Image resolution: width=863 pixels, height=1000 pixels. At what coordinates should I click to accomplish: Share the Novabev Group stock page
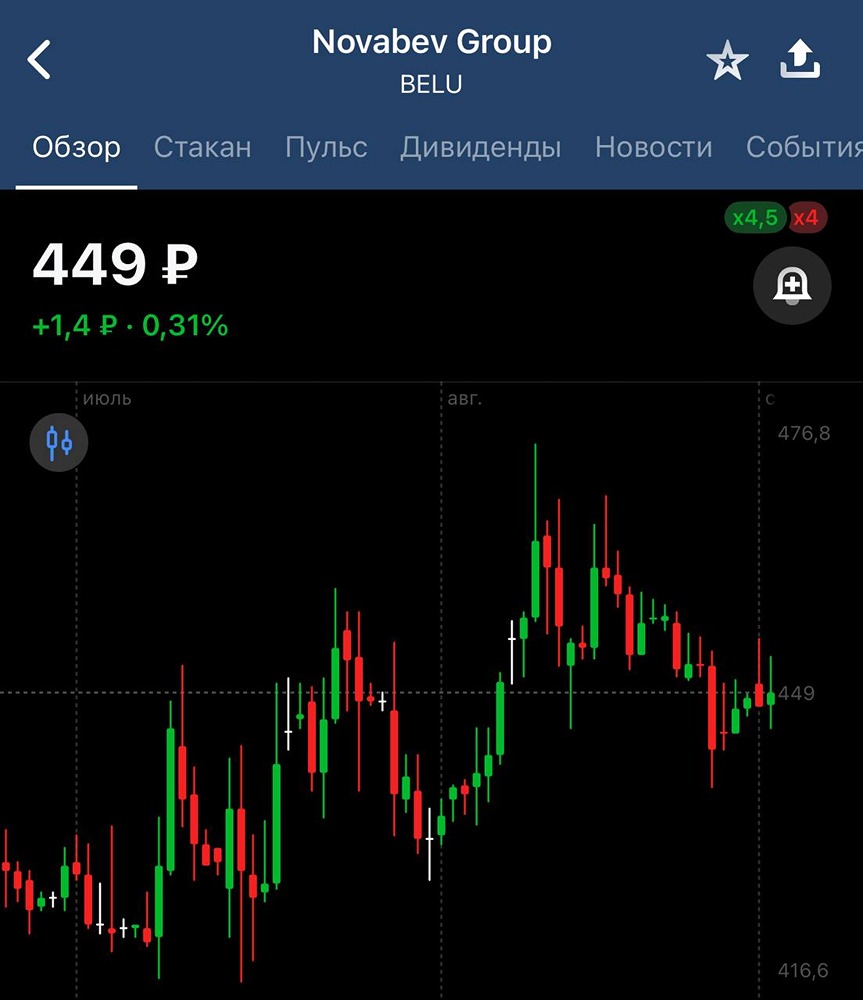800,62
